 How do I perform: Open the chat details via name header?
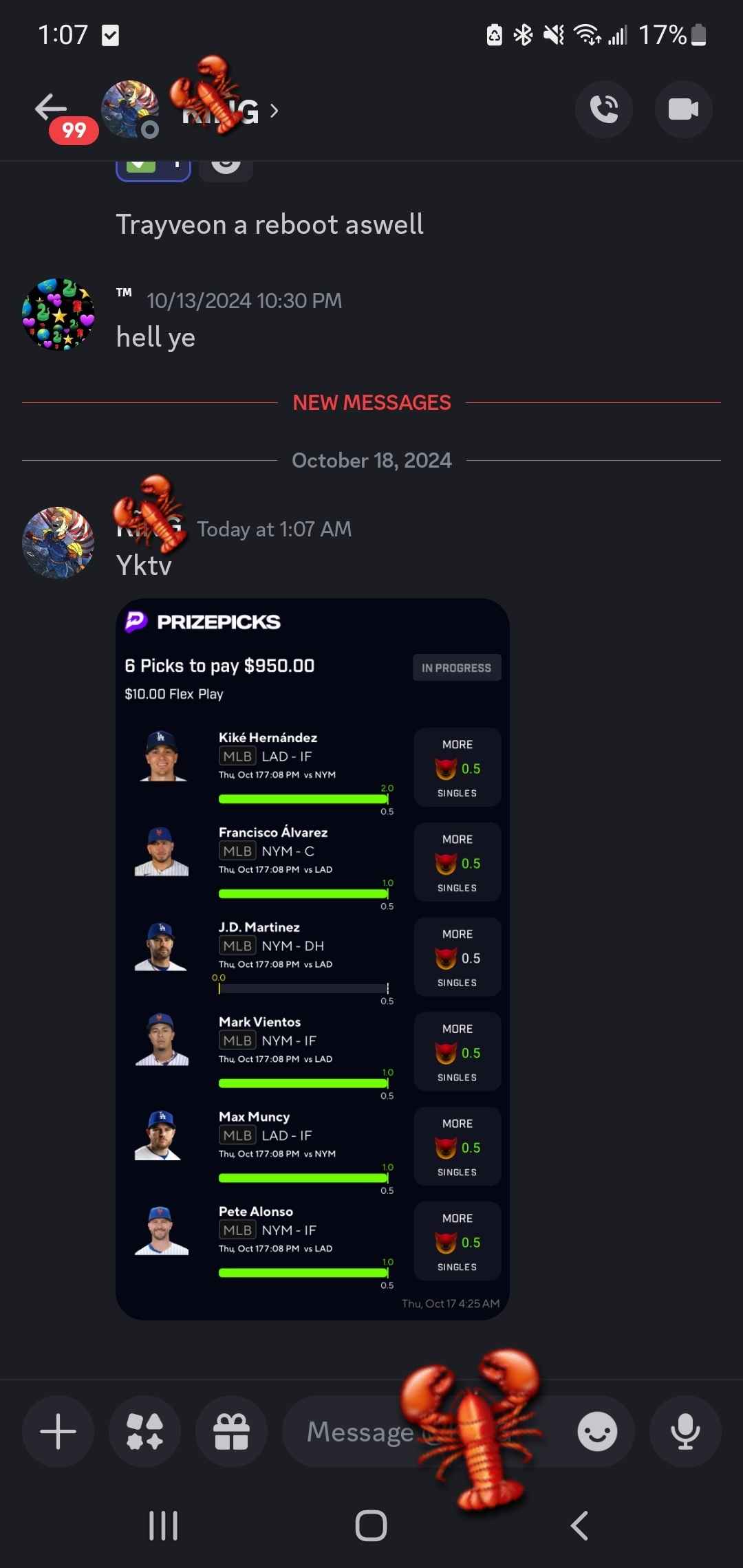click(x=220, y=110)
